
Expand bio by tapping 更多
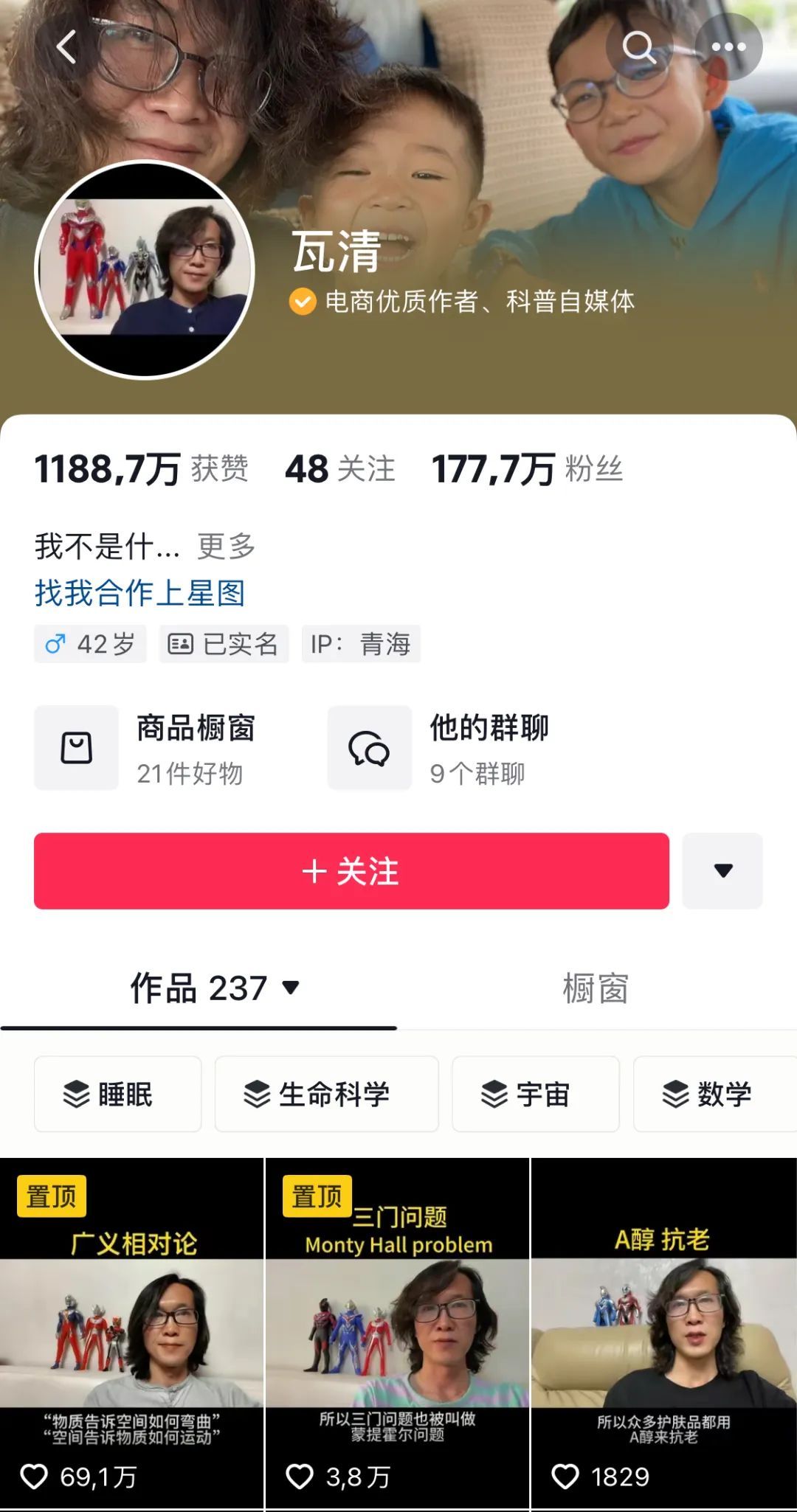click(226, 547)
